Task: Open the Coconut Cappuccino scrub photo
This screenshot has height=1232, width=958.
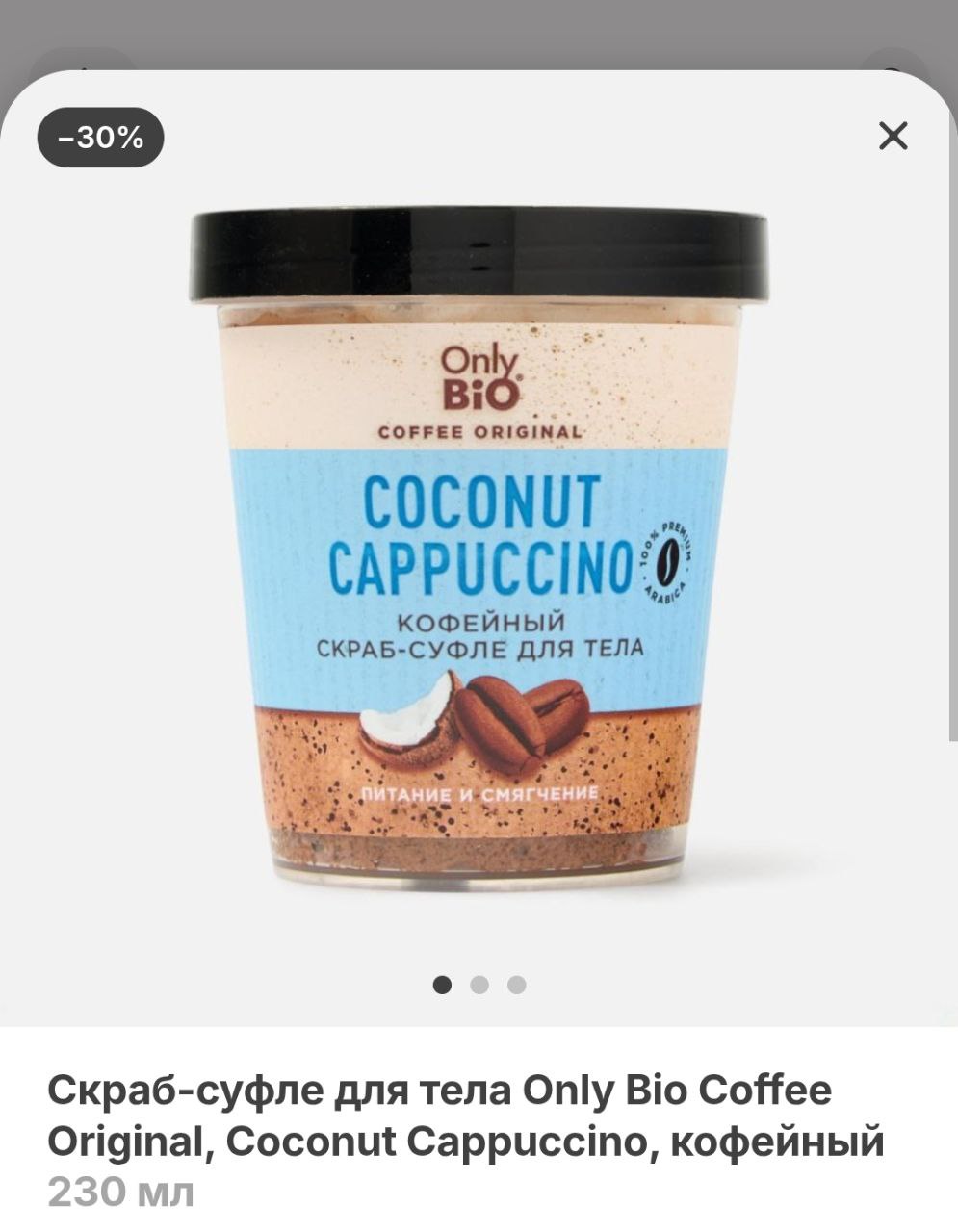Action: point(479,549)
